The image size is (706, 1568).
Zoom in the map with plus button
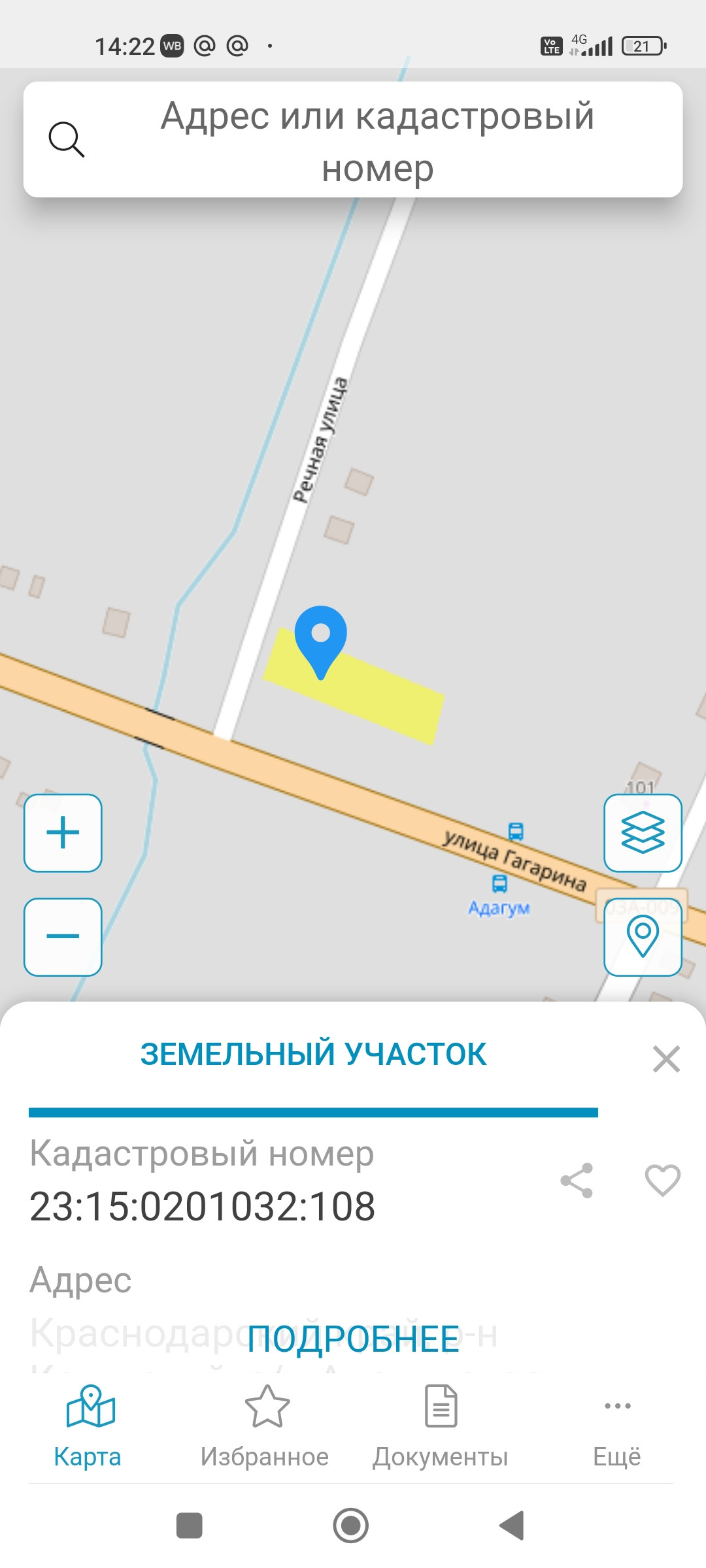point(63,833)
